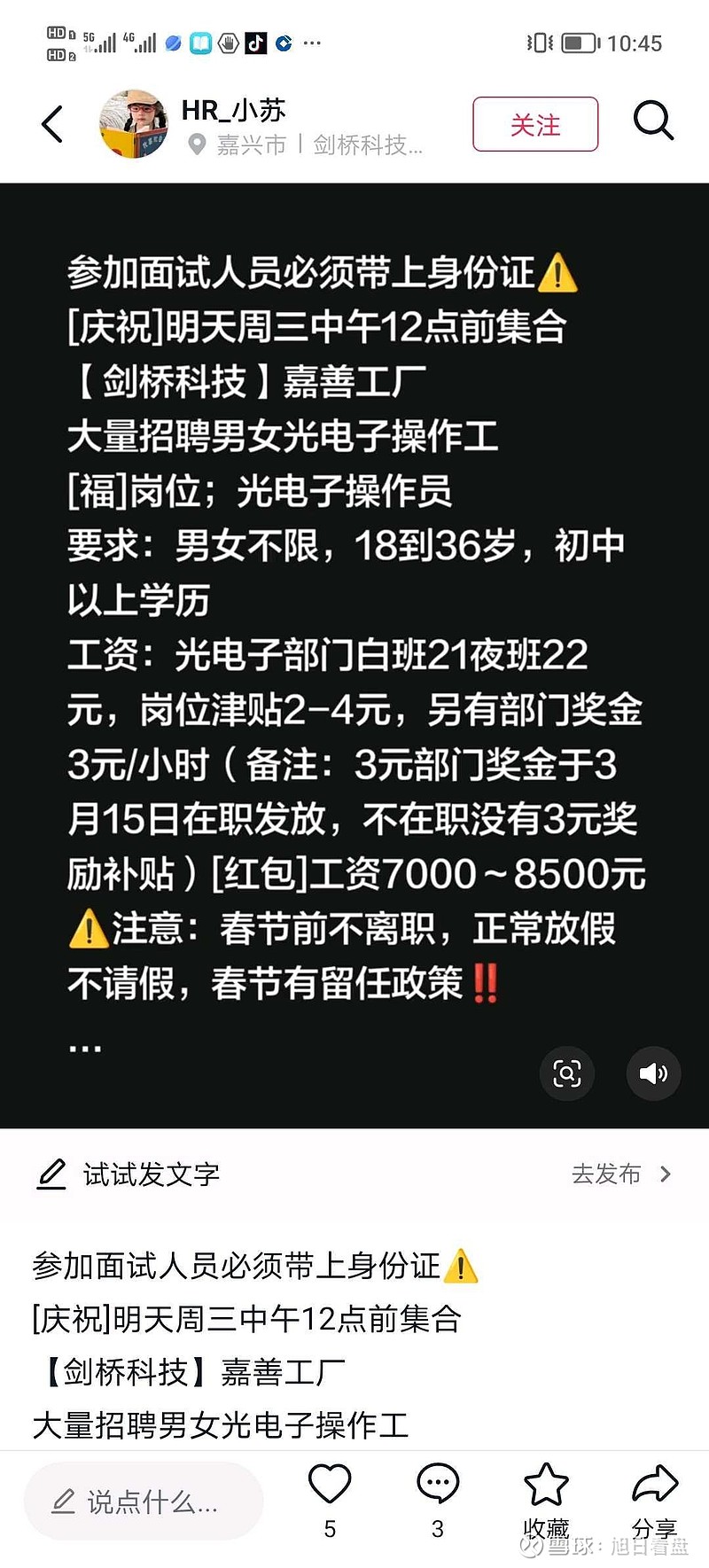Open image recognition via the lens icon

coord(567,1073)
